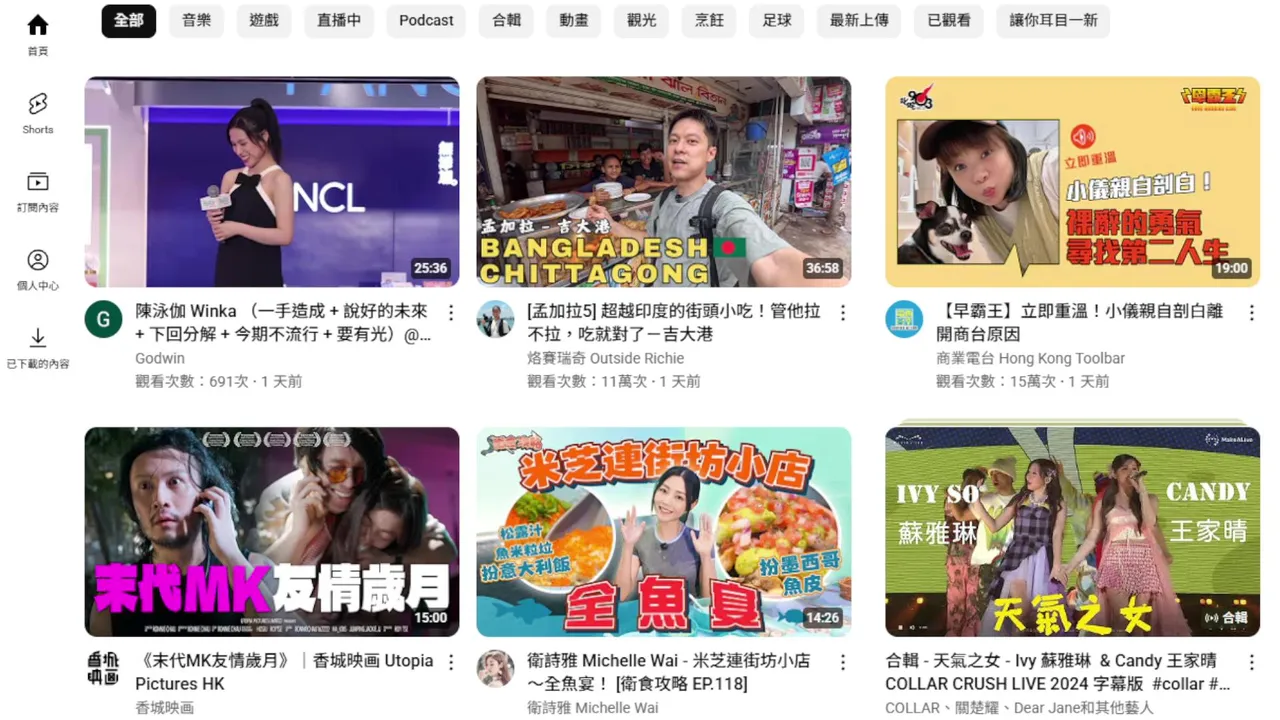This screenshot has height=720, width=1280.
Task: Open the 陳泳伽 Winka video
Action: pyautogui.click(x=271, y=182)
